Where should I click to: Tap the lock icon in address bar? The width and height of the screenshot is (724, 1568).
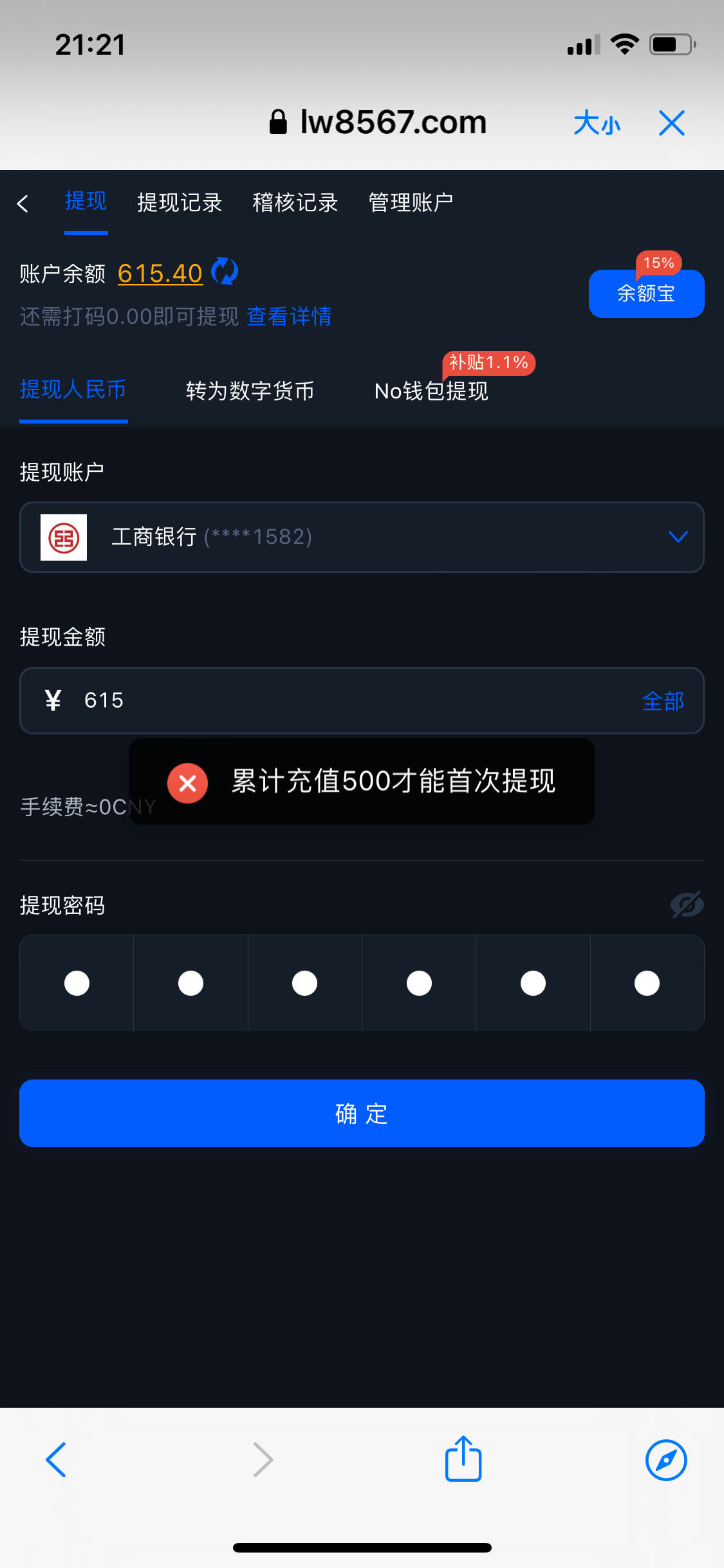pyautogui.click(x=278, y=122)
